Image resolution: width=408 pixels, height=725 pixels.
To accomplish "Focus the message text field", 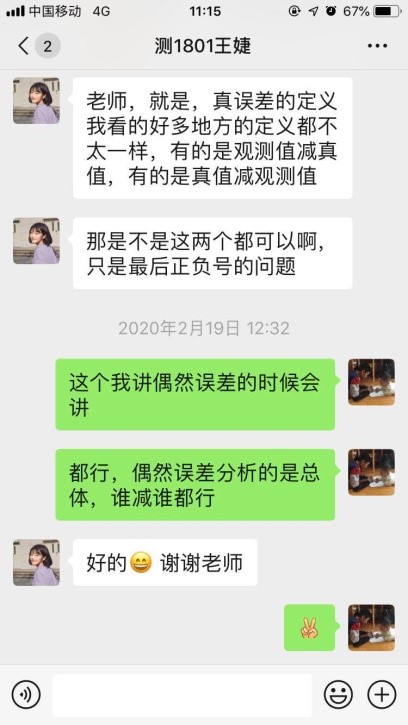I will (x=182, y=695).
